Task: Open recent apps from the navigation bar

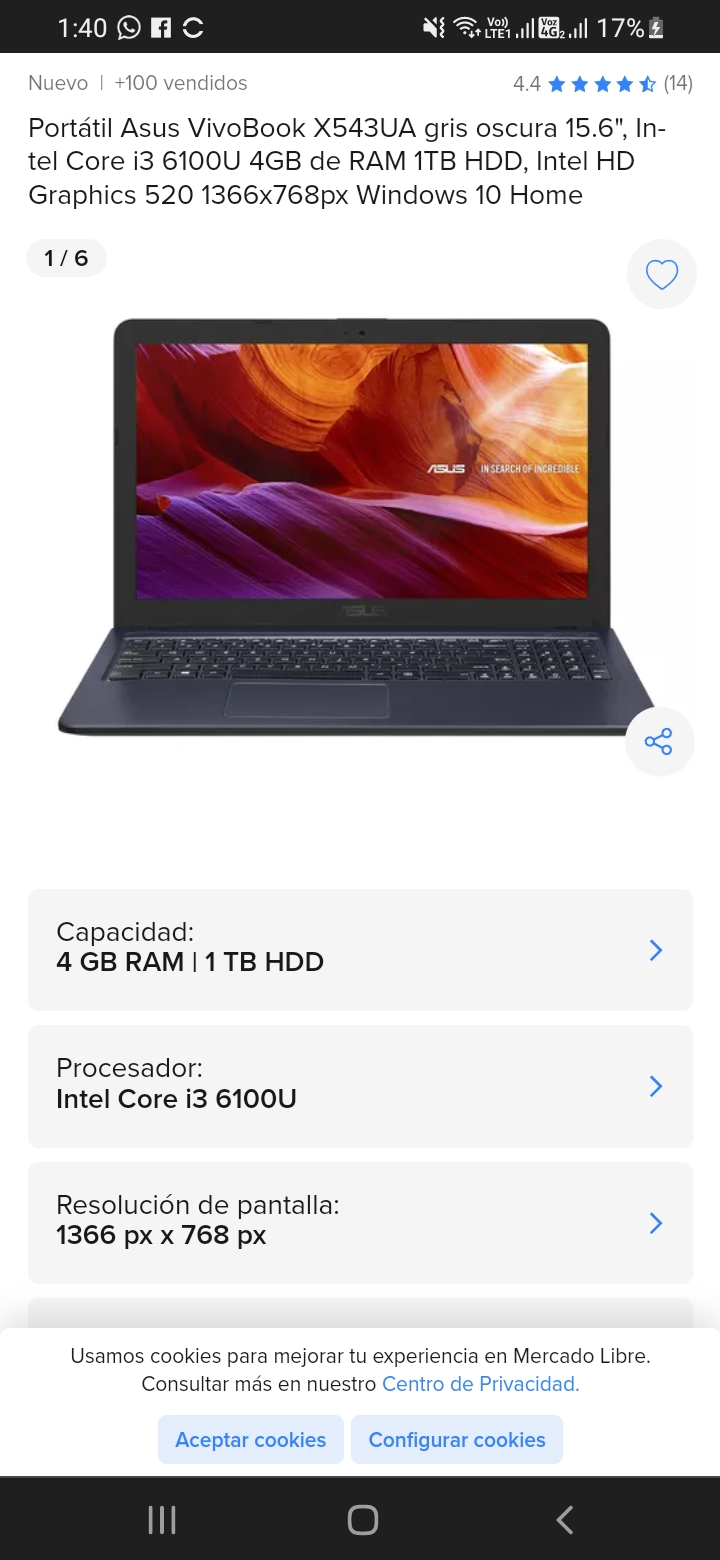Action: coord(162,1520)
